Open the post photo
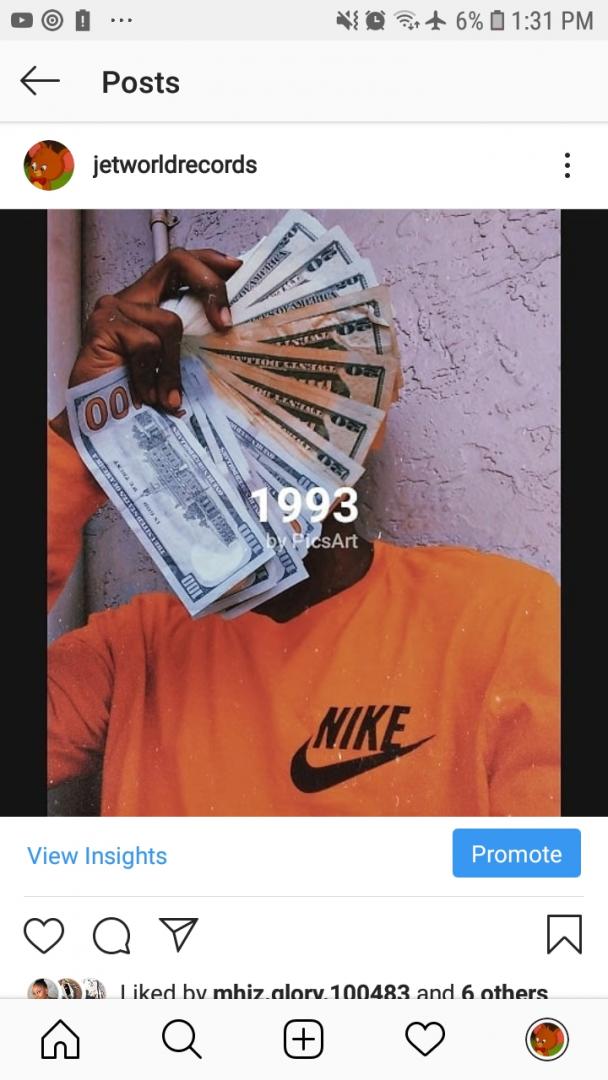The width and height of the screenshot is (608, 1080). point(303,512)
